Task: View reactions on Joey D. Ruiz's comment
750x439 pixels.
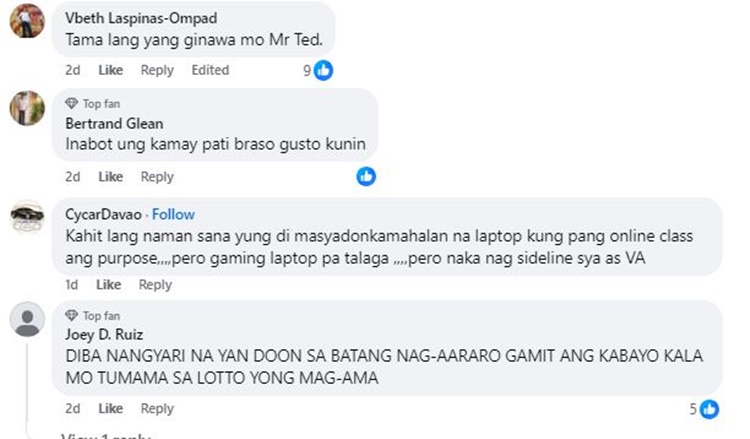Action: [x=705, y=409]
